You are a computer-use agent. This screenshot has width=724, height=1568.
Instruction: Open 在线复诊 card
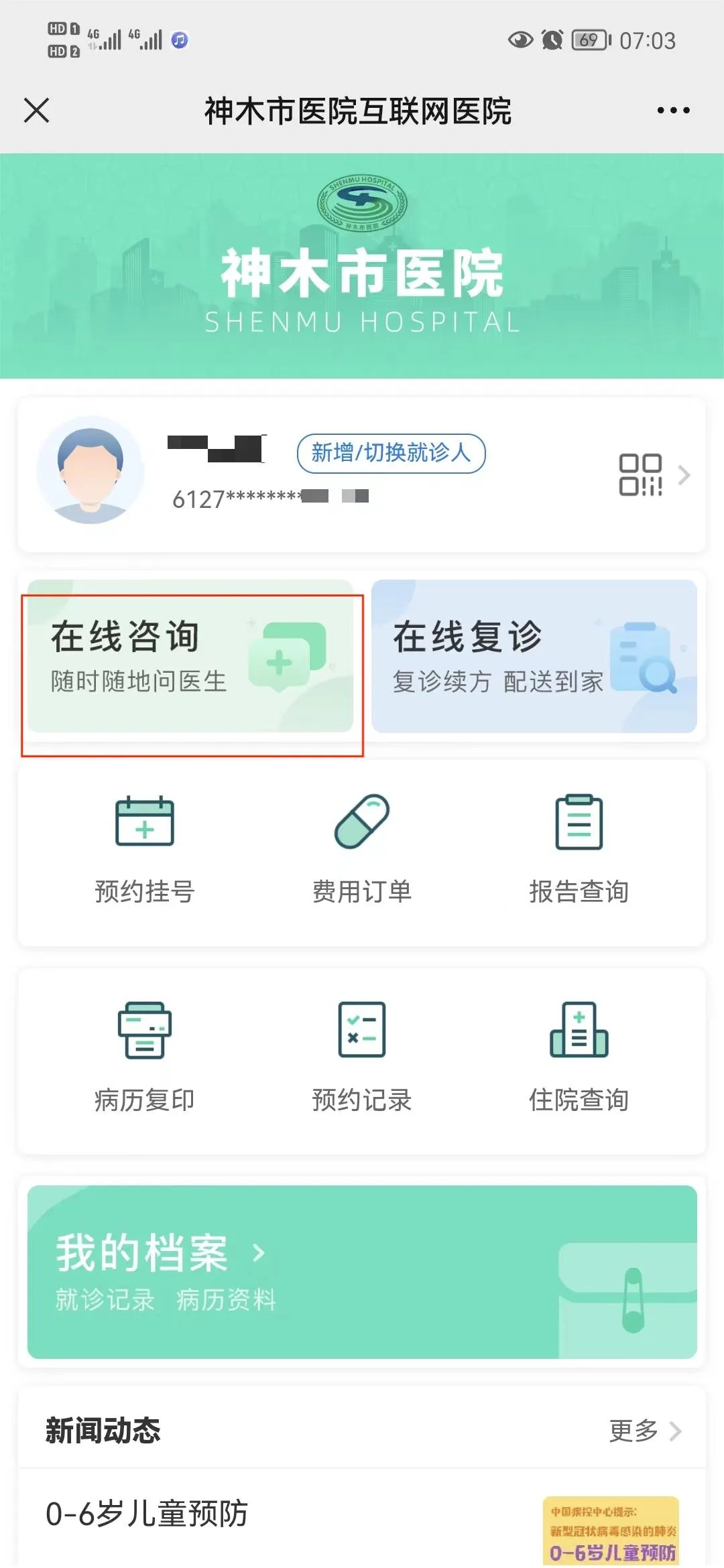coord(534,657)
